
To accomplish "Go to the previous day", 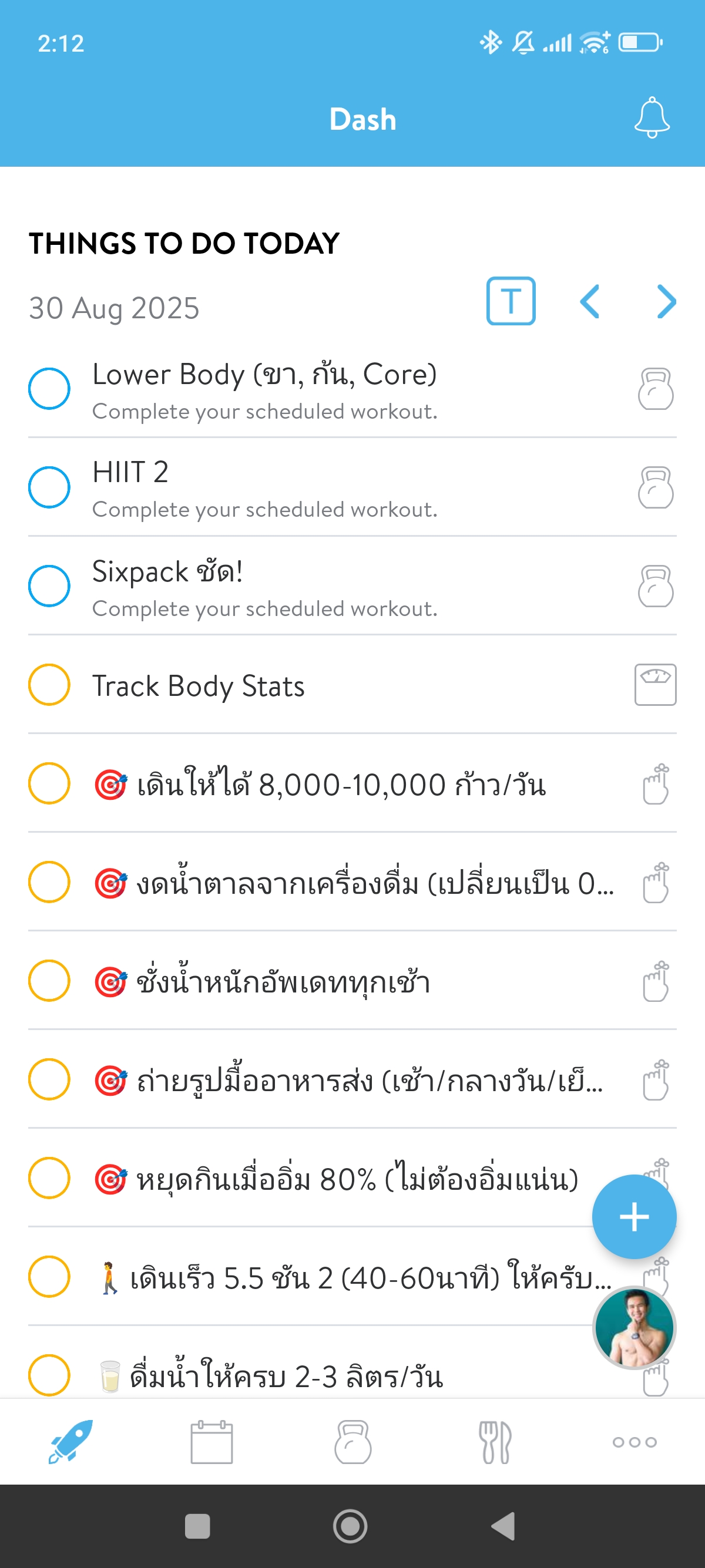I will pyautogui.click(x=589, y=302).
